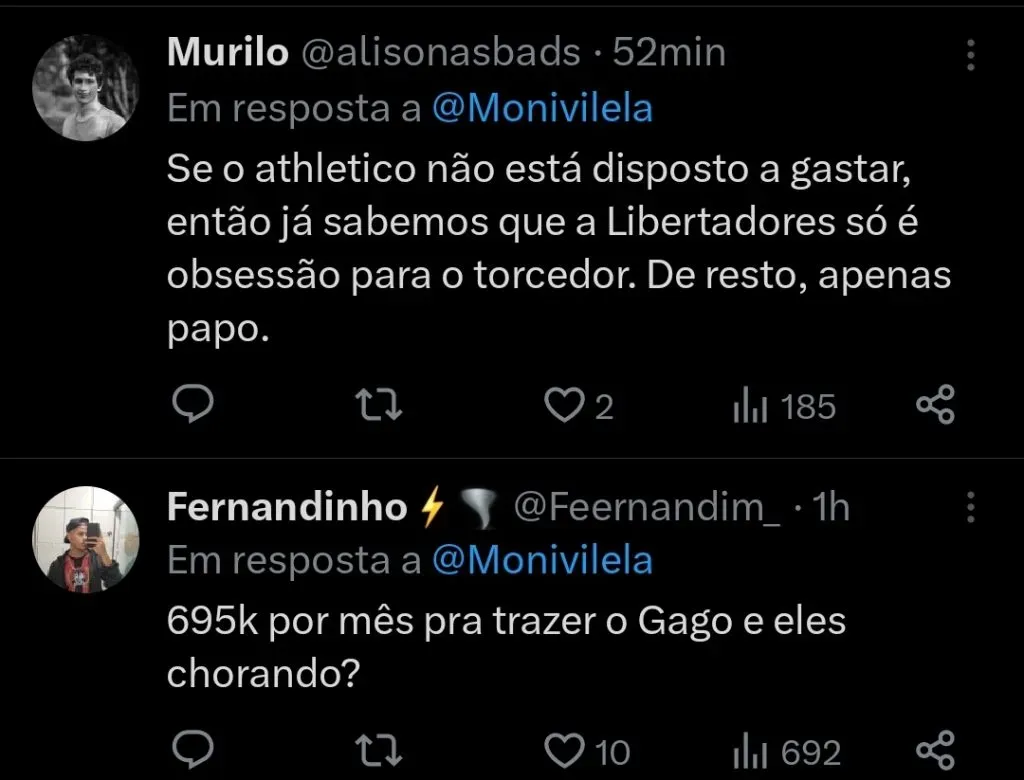Retweet Fernandinho's tweet

coord(380,749)
